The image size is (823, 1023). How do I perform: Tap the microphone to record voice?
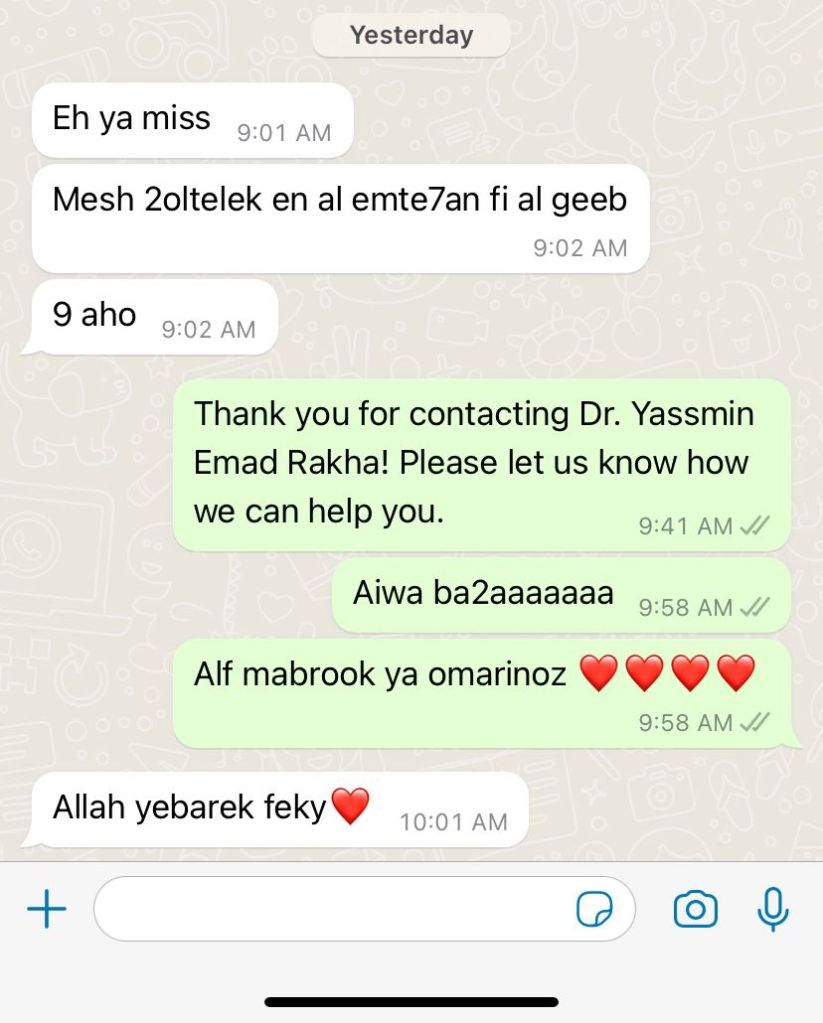(772, 909)
